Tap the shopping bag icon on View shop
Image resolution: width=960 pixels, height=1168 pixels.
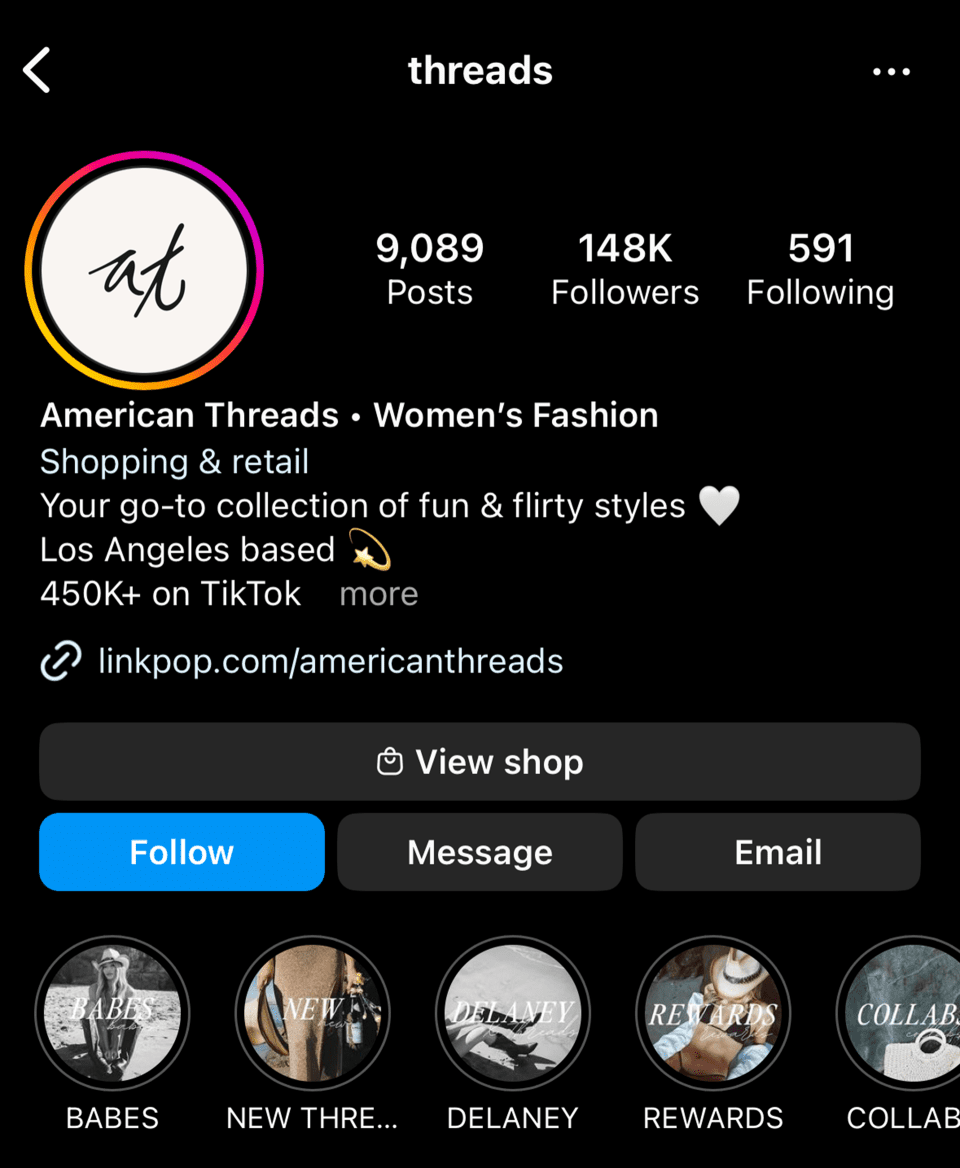(x=390, y=761)
